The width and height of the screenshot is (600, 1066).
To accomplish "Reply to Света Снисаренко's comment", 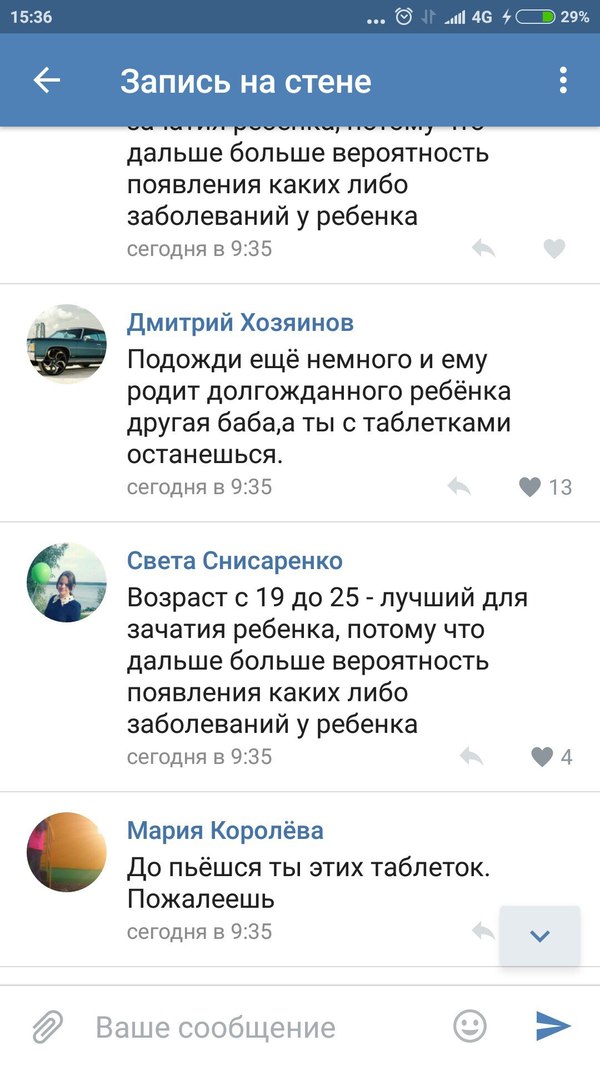I will (471, 757).
